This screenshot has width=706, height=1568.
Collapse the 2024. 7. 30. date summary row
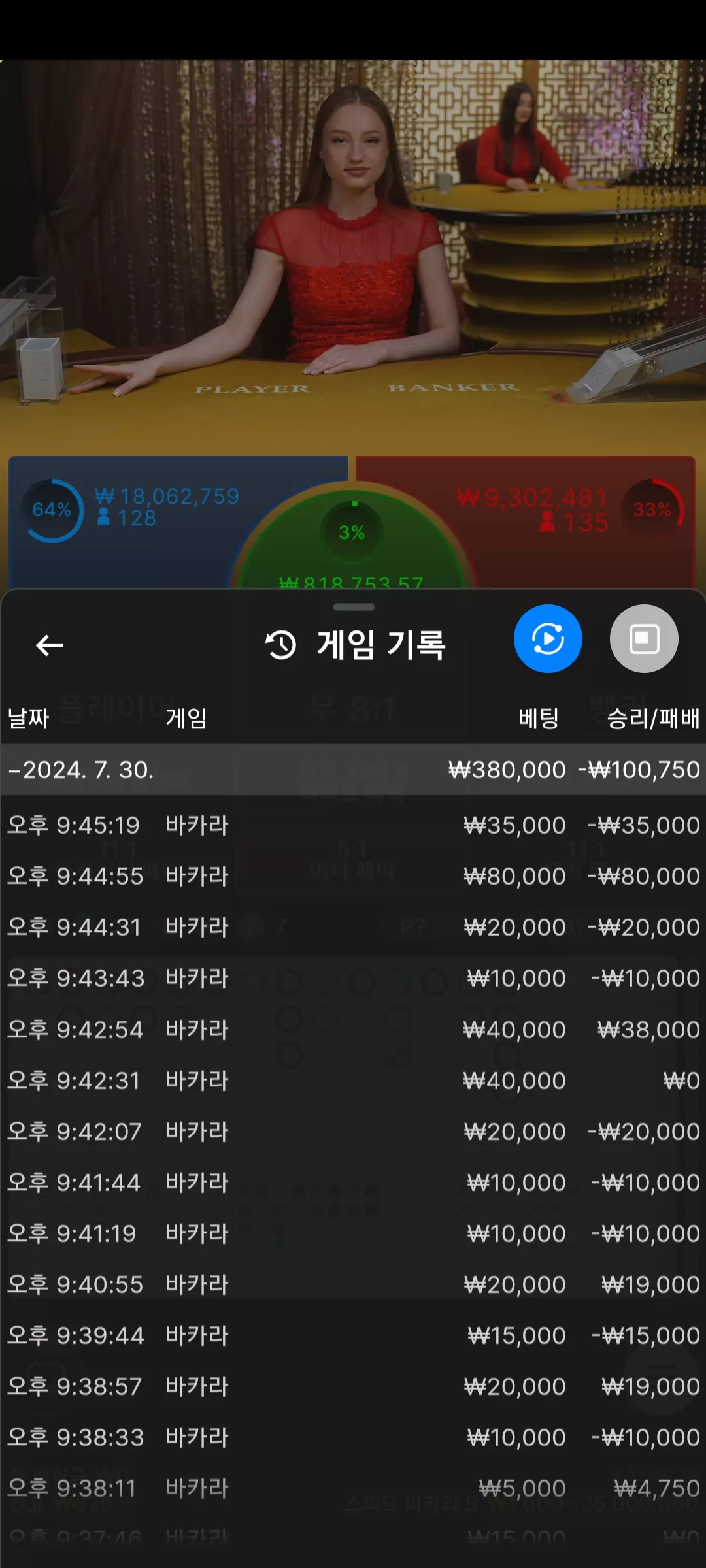[353, 770]
